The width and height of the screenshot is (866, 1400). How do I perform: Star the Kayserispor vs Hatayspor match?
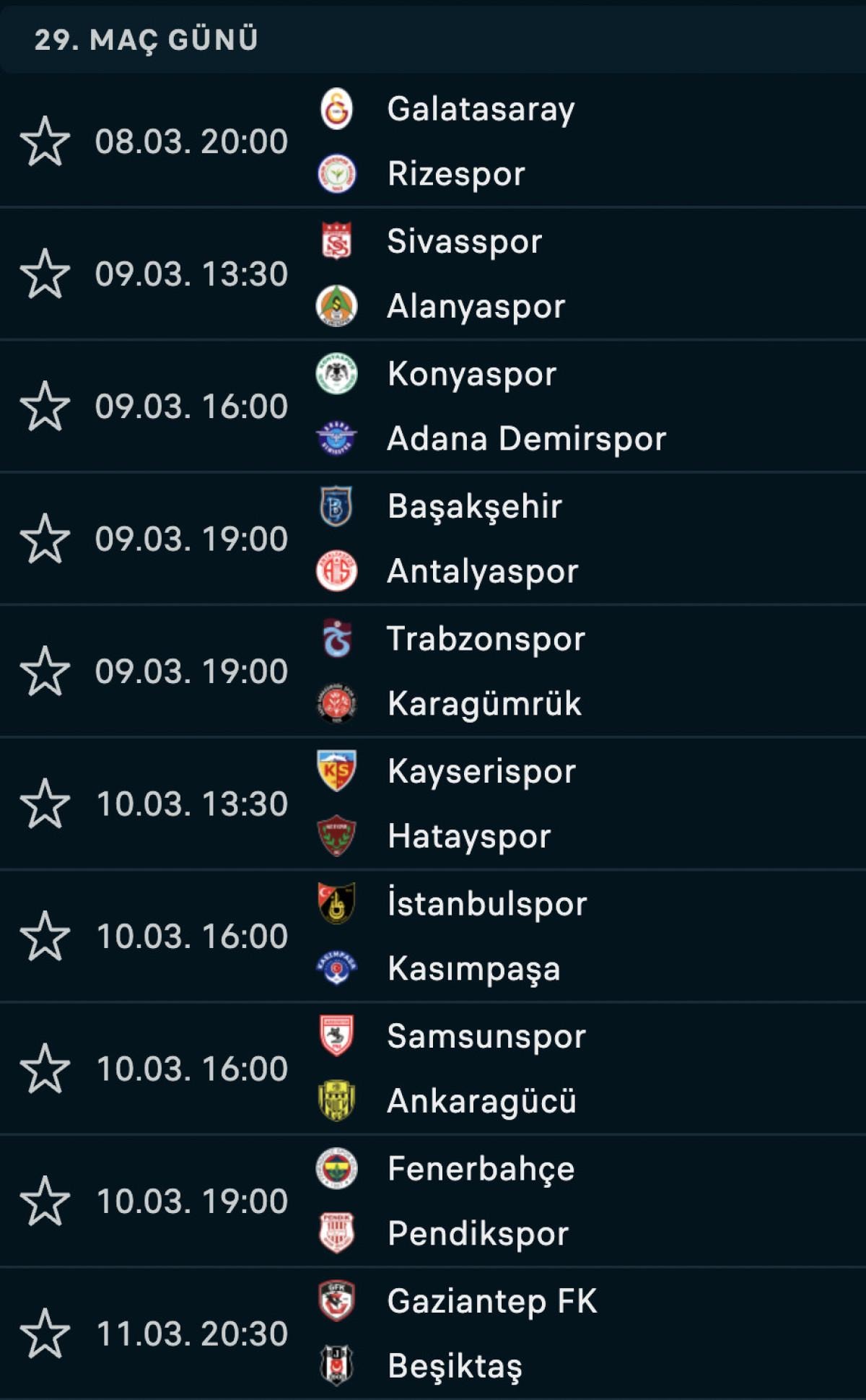tap(45, 804)
